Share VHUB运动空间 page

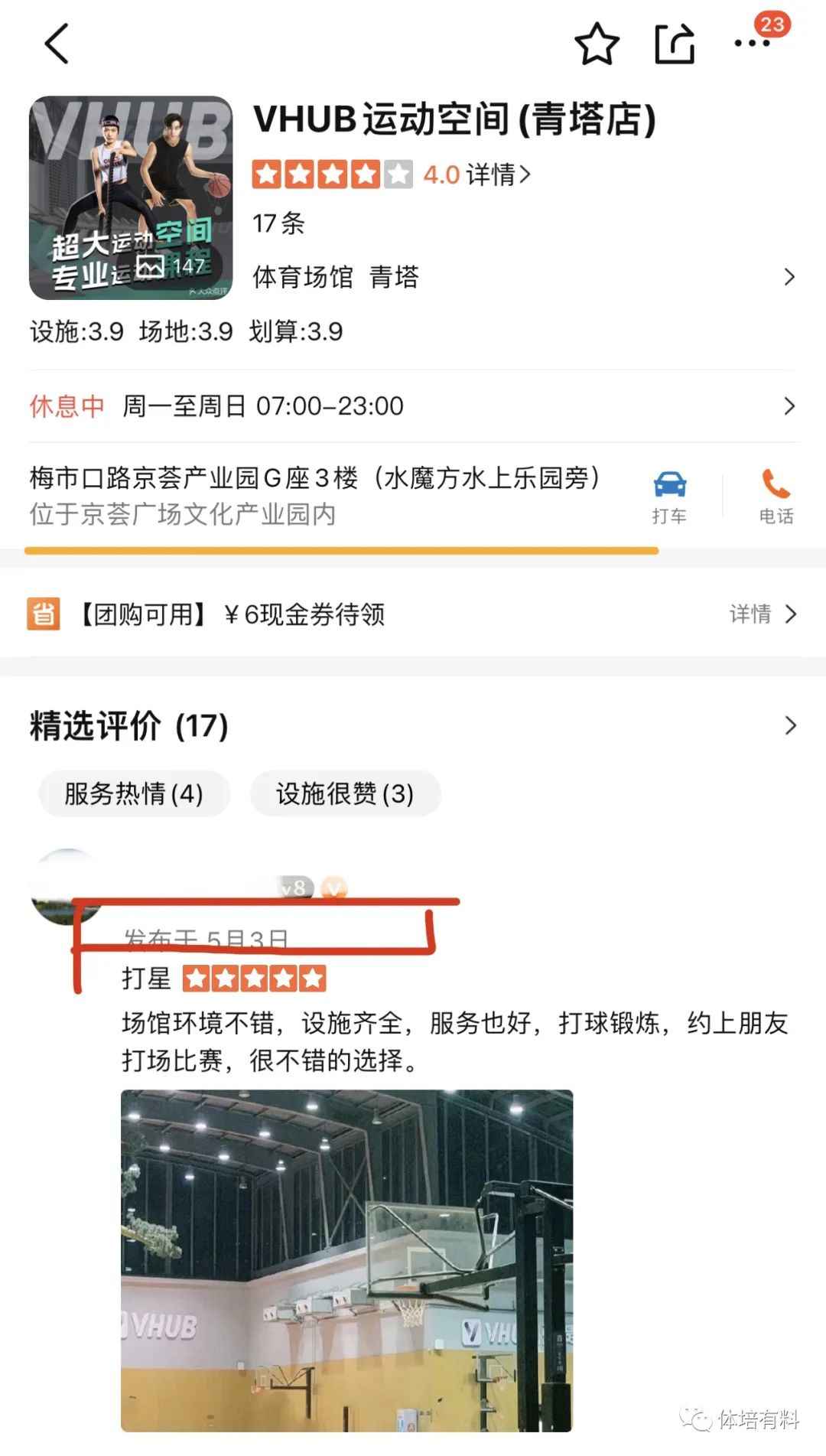coord(675,44)
